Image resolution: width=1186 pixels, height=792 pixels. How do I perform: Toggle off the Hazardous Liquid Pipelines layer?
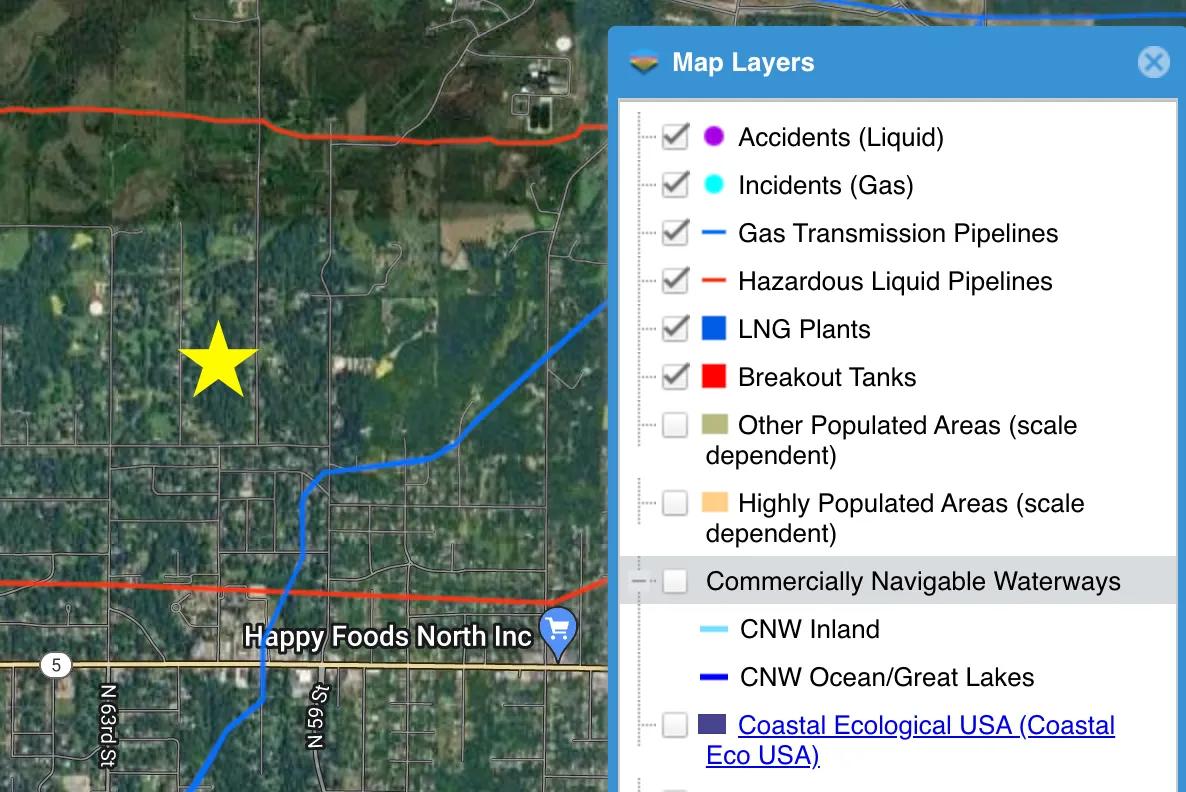pos(676,281)
